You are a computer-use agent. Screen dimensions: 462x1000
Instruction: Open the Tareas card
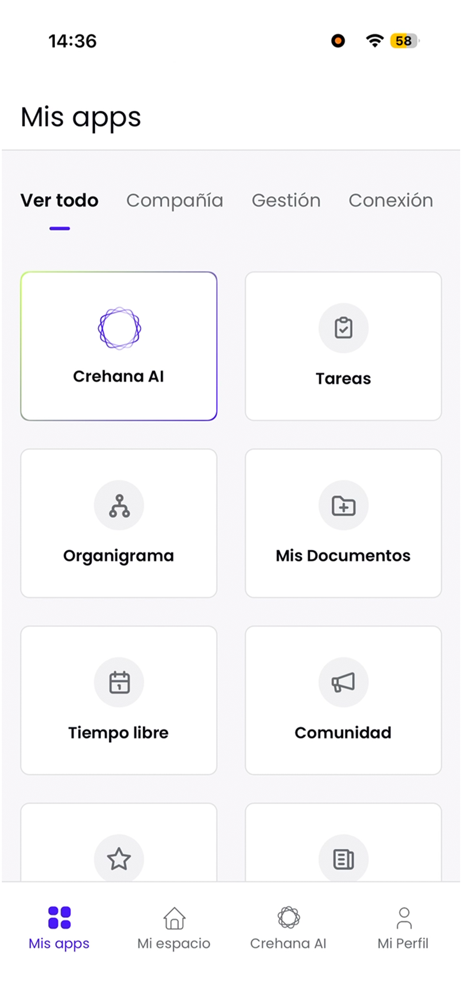(x=343, y=346)
